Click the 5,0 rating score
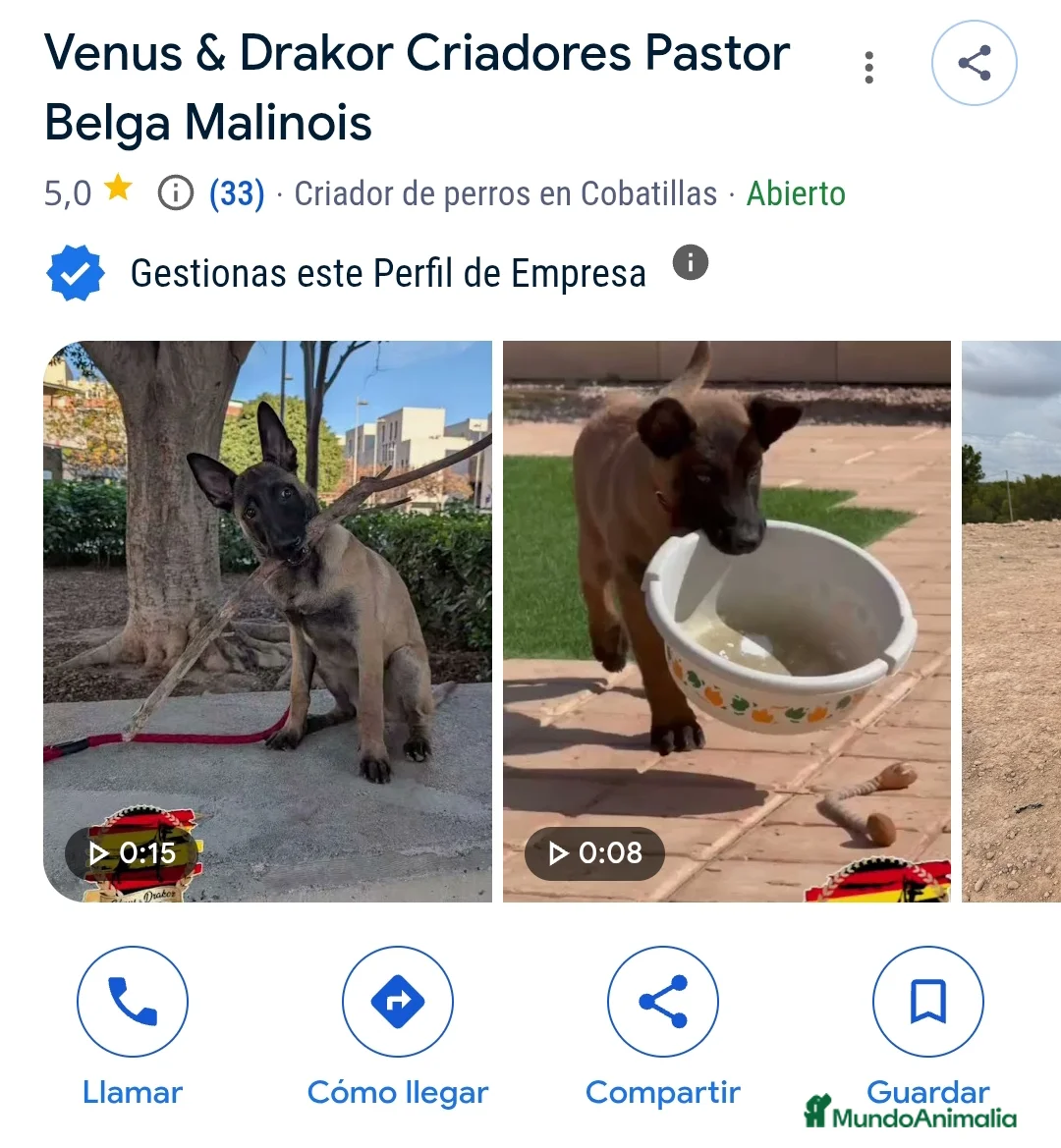Screen dimensions: 1061x1148 tap(66, 192)
